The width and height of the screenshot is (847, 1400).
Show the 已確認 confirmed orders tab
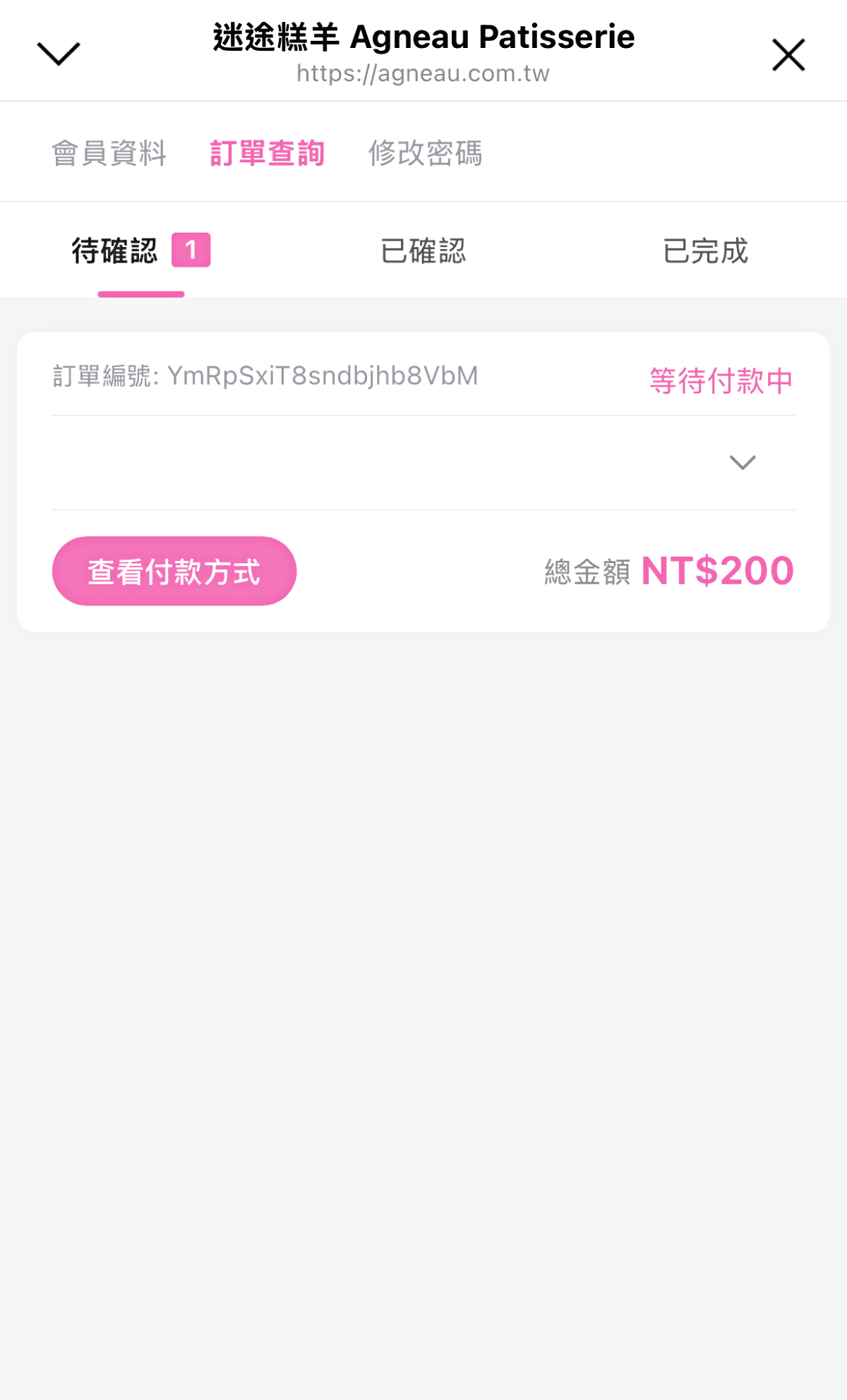click(x=423, y=251)
